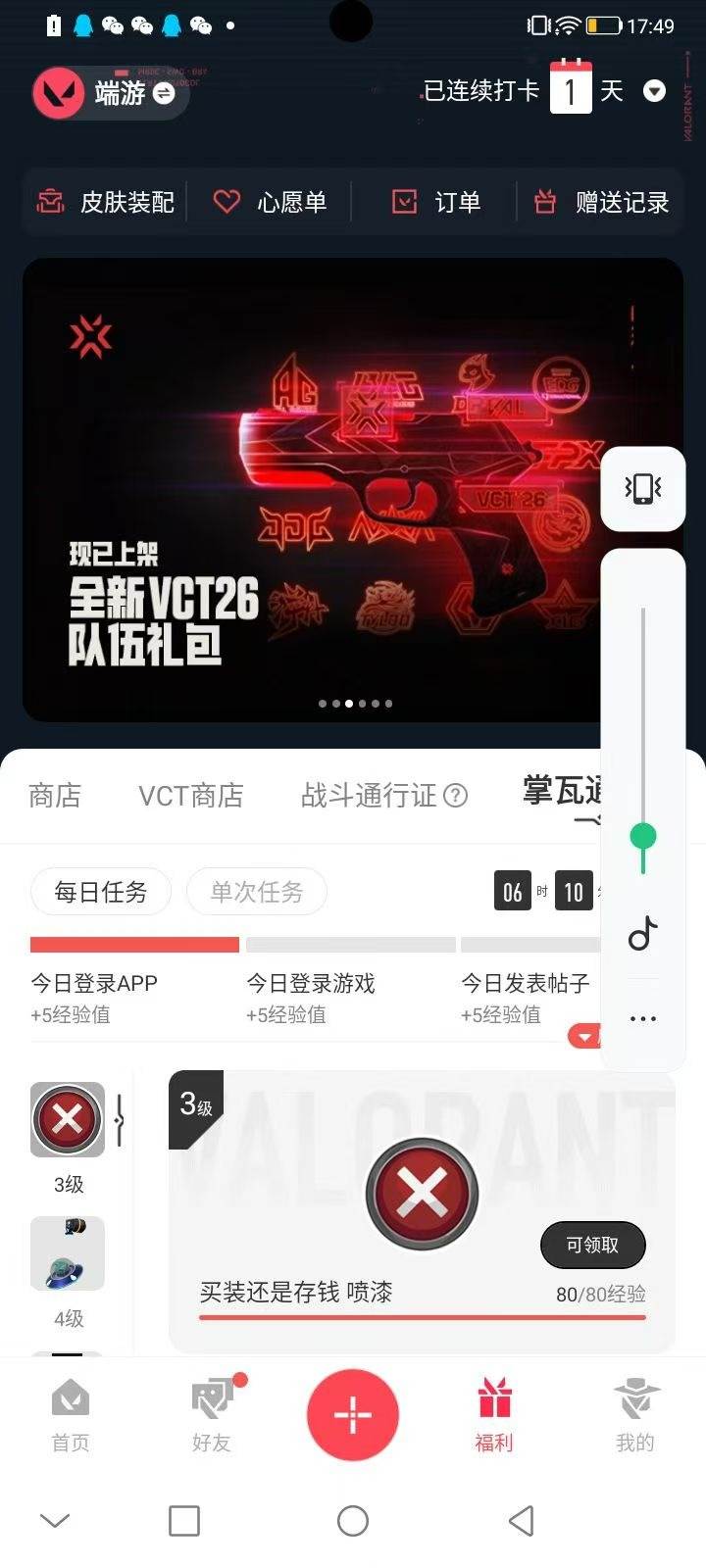The height and width of the screenshot is (1568, 706).
Task: Open the 心愿单 wishlist heart icon
Action: [227, 201]
